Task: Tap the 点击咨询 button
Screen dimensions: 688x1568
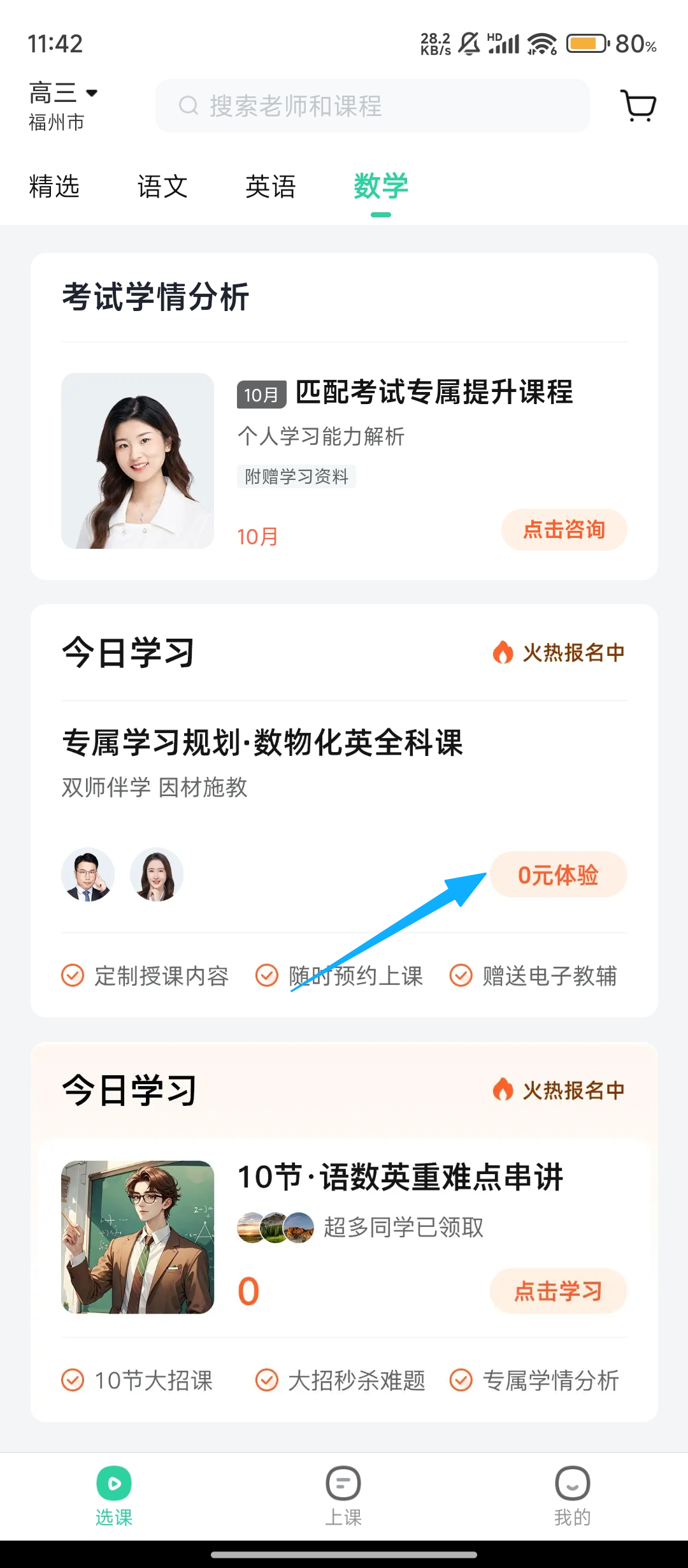Action: click(564, 530)
